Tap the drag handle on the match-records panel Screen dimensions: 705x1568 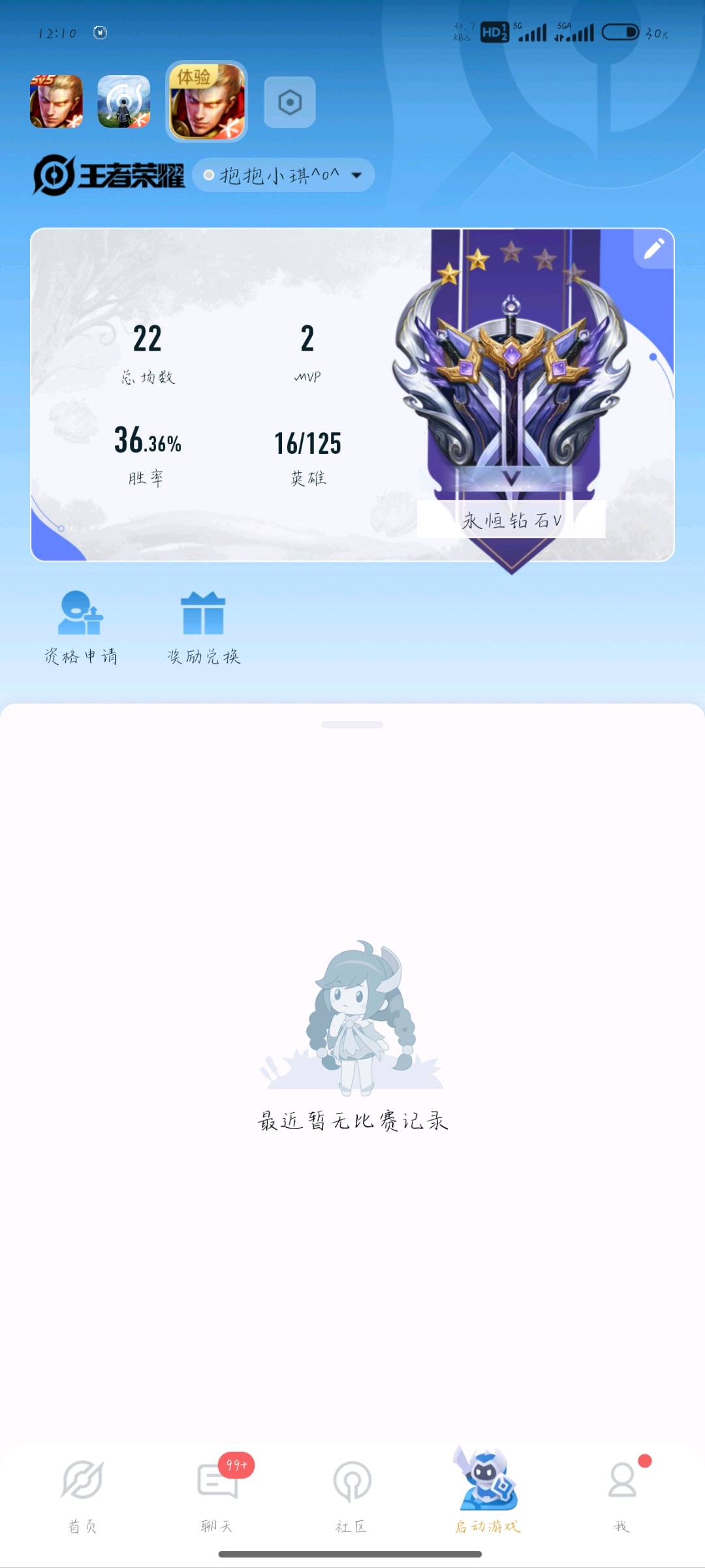[x=352, y=724]
